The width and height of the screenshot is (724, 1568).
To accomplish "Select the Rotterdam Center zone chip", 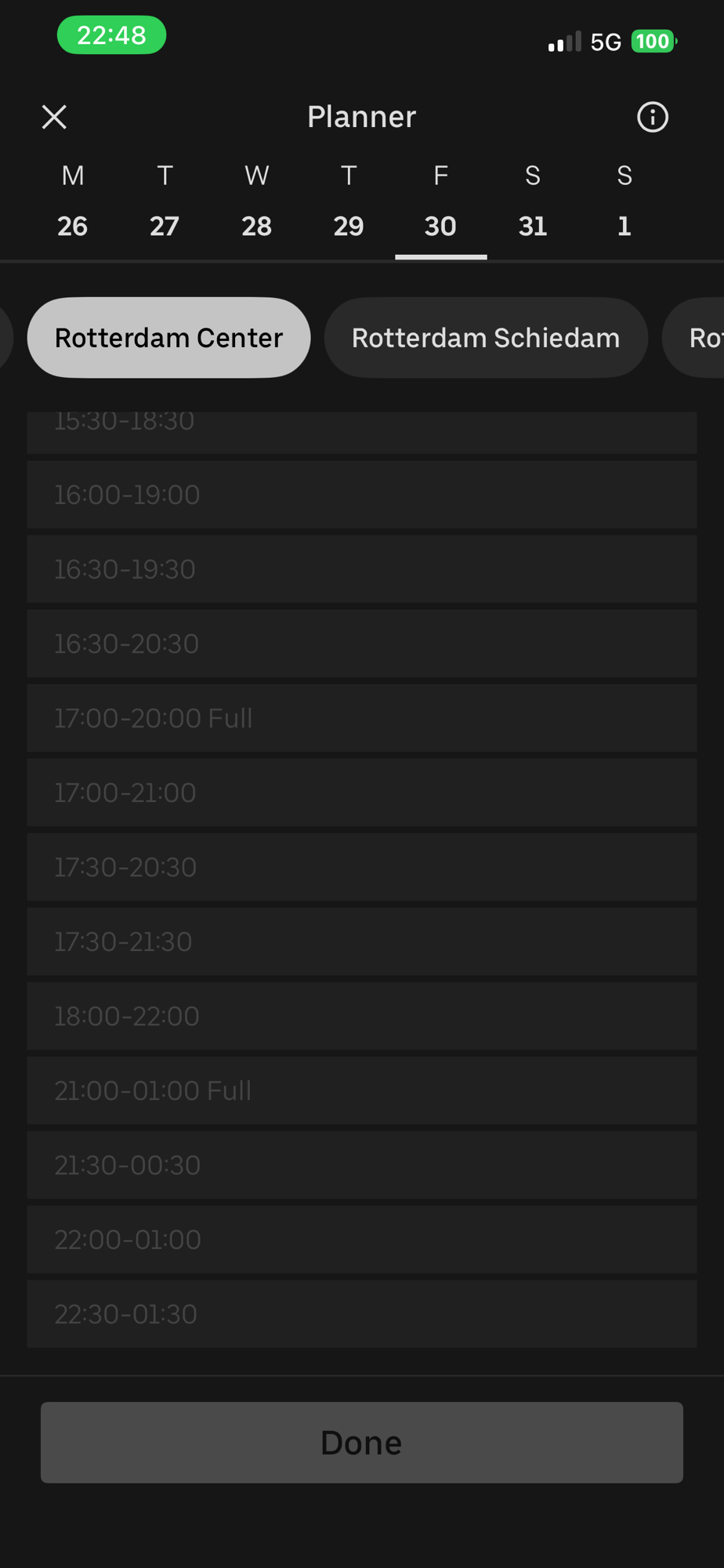I will pos(168,338).
